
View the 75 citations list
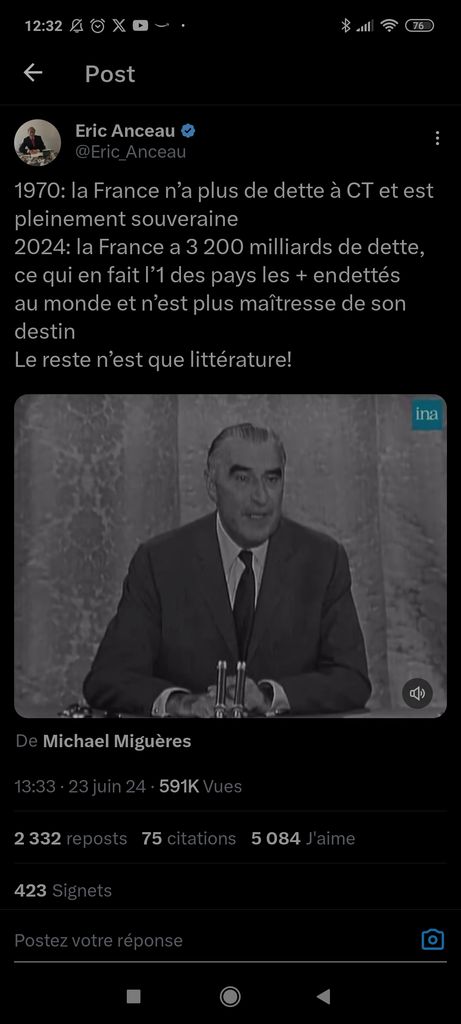pyautogui.click(x=189, y=838)
